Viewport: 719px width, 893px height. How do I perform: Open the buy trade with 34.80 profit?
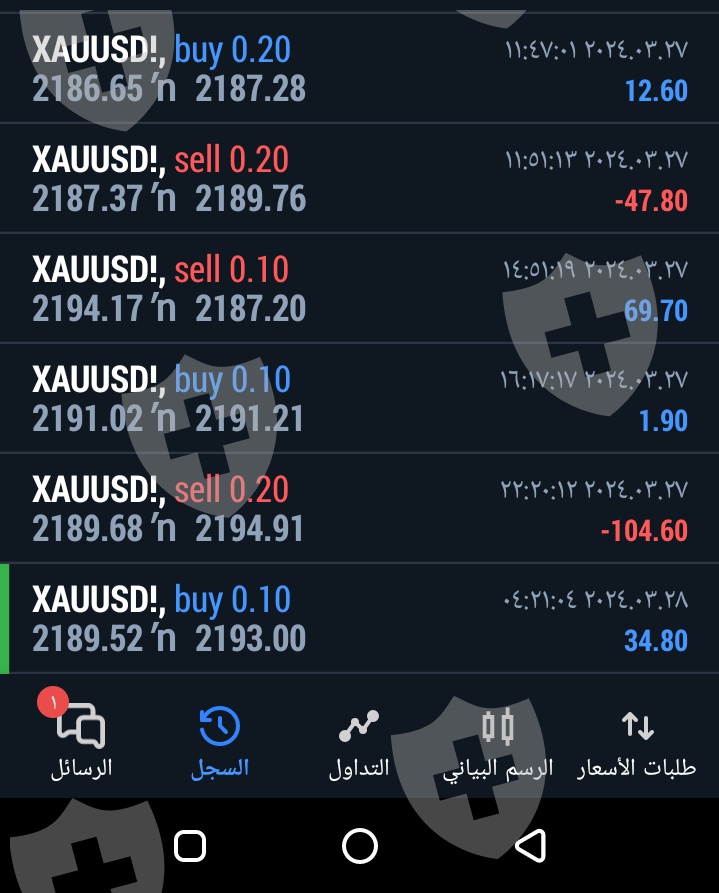(359, 619)
